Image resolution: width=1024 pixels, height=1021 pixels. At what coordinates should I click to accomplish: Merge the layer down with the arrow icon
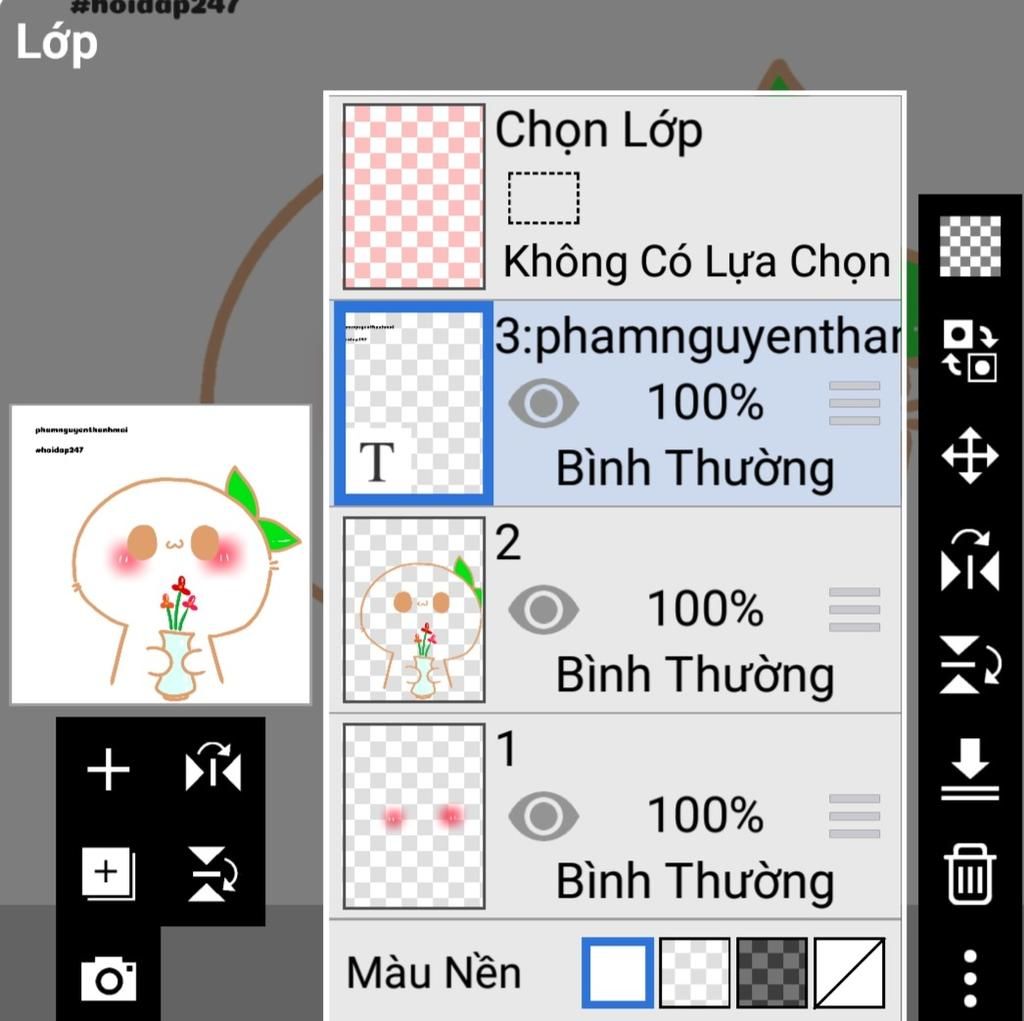pos(970,769)
